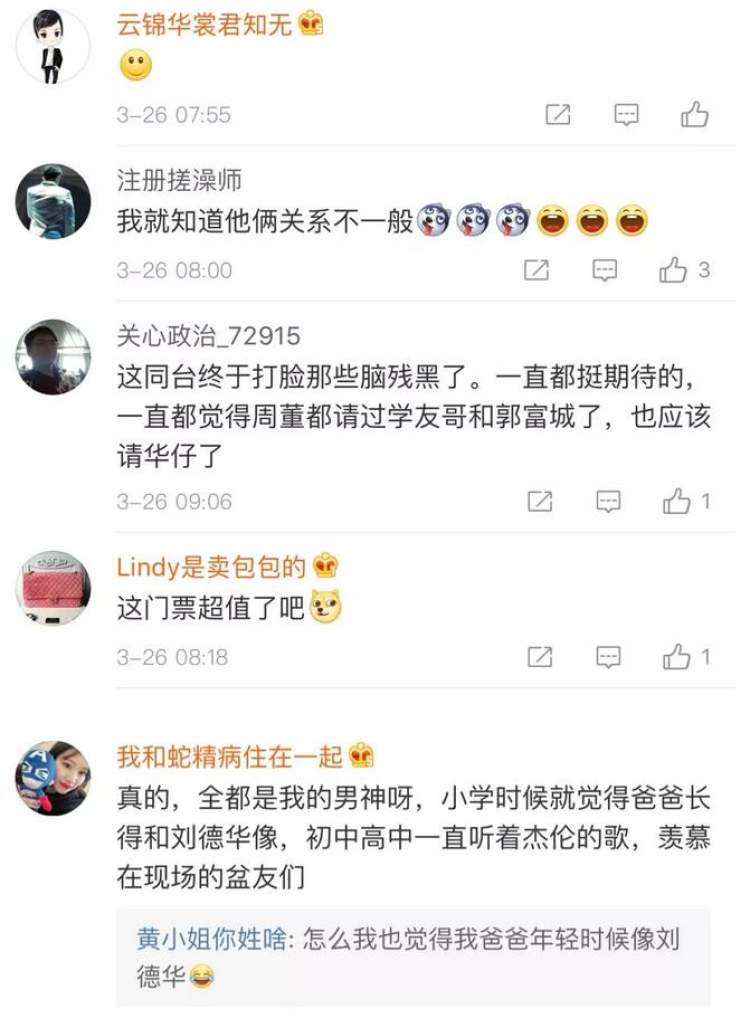The height and width of the screenshot is (1018, 750).
Task: Open the profile name 我和蛇精病住在一起
Action: [x=229, y=756]
